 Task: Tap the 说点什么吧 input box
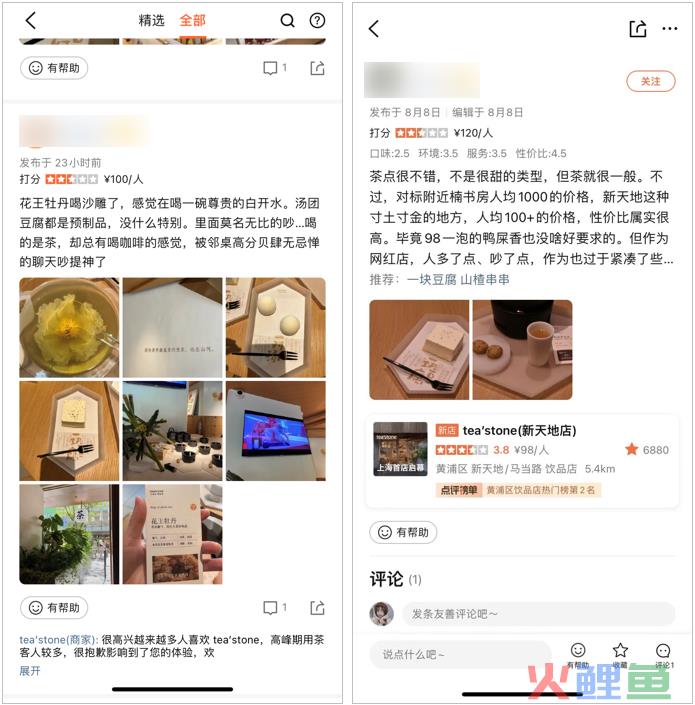coord(460,655)
